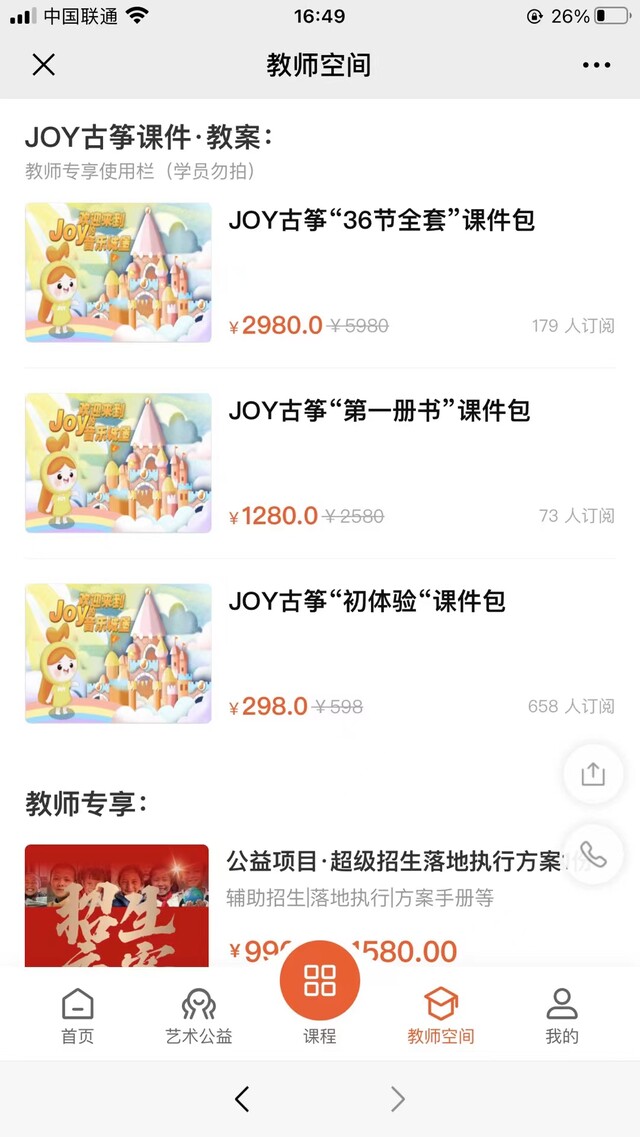Open JOY古筝"初体验"课件包
640x1137 pixels.
point(366,601)
